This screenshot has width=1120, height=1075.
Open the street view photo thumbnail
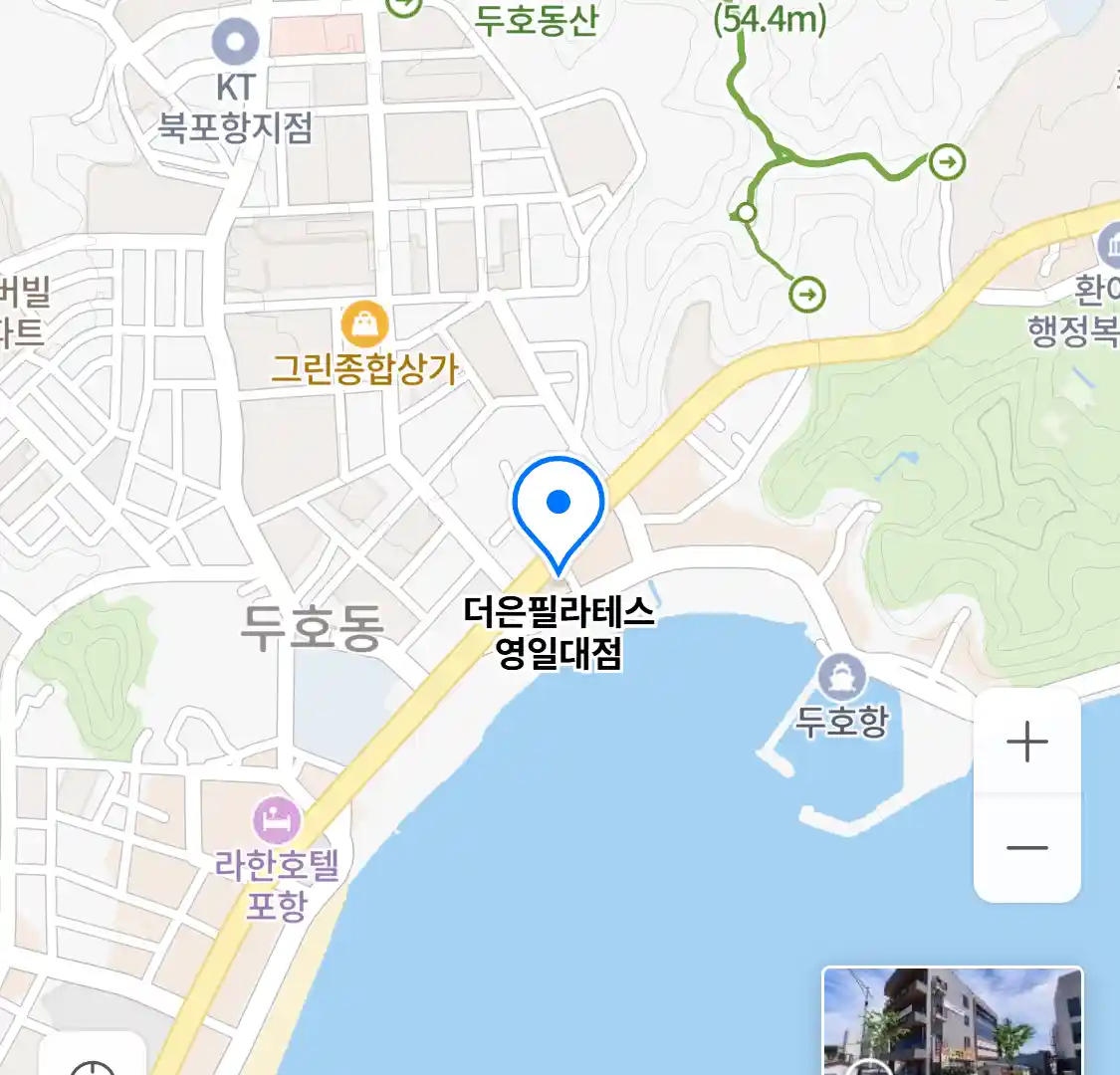952,1021
